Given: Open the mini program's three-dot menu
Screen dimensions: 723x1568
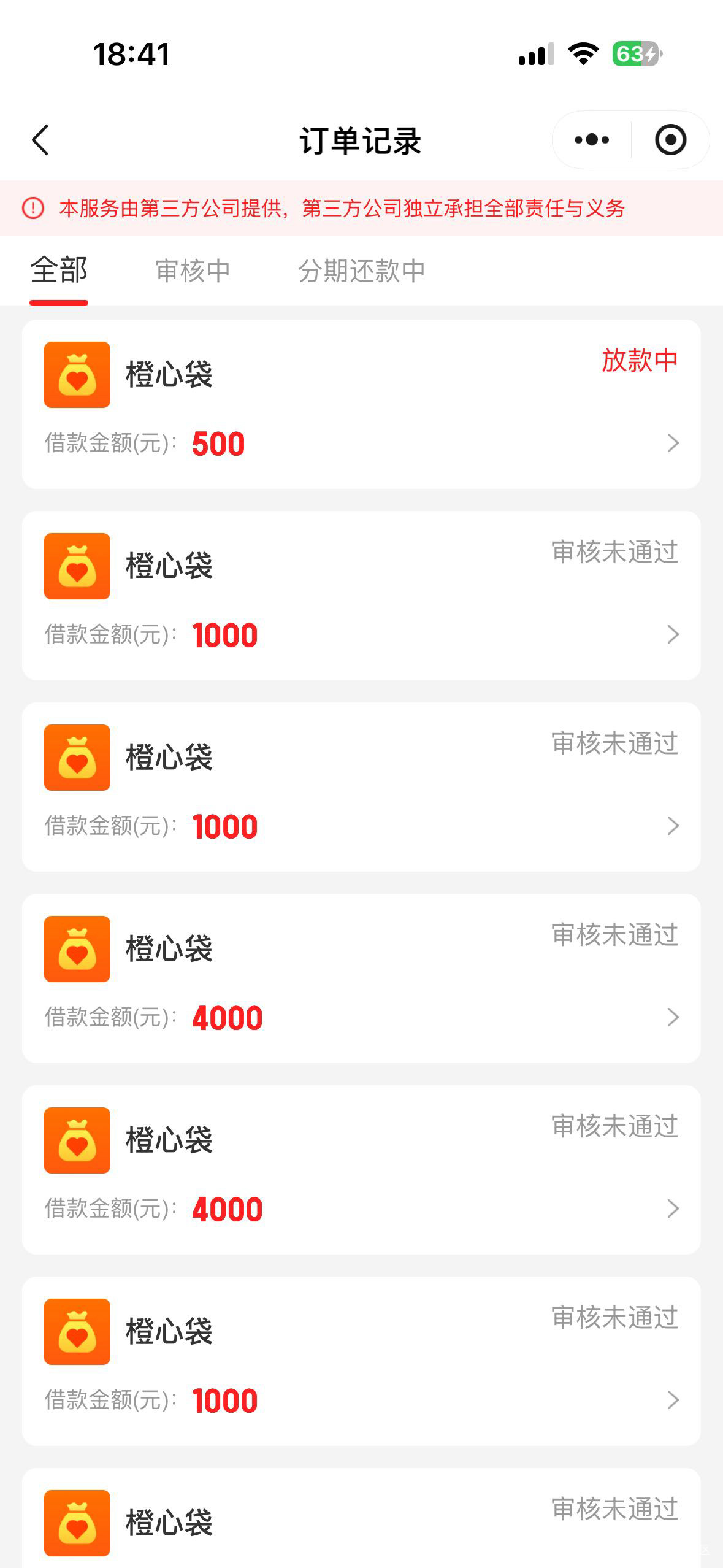Looking at the screenshot, I should coord(592,140).
